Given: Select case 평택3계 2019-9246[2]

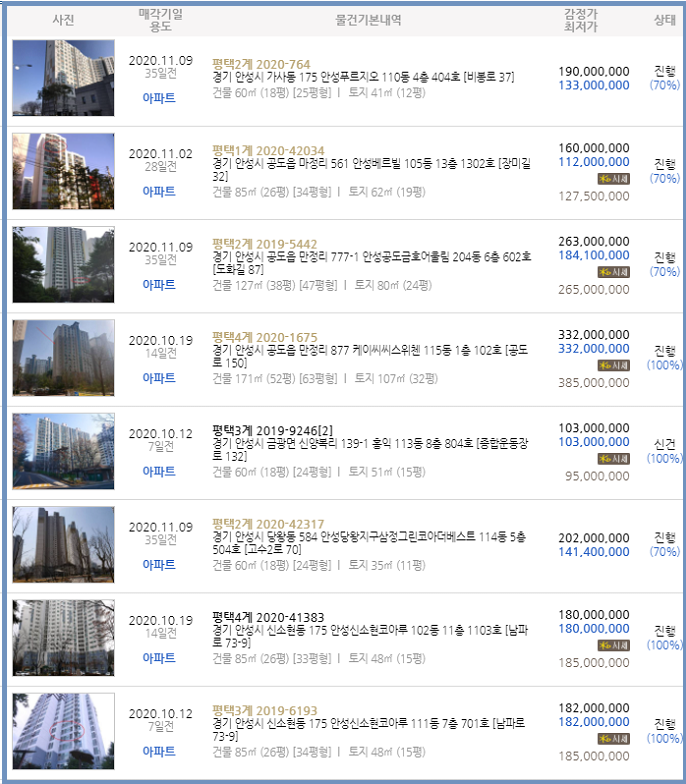Looking at the screenshot, I should (271, 430).
